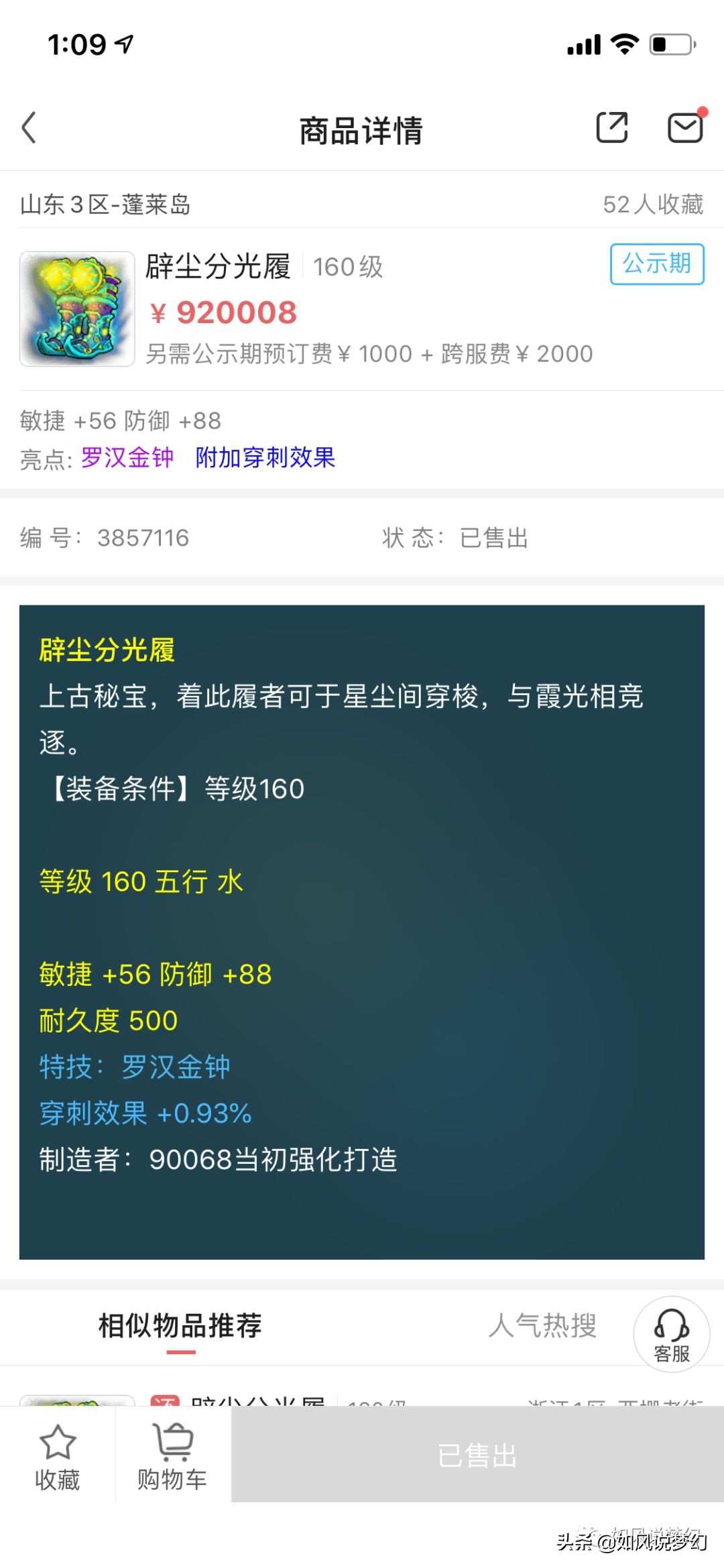Tap the 辟尘分光履 item thumbnail image
Image resolution: width=724 pixels, height=1568 pixels.
[76, 305]
